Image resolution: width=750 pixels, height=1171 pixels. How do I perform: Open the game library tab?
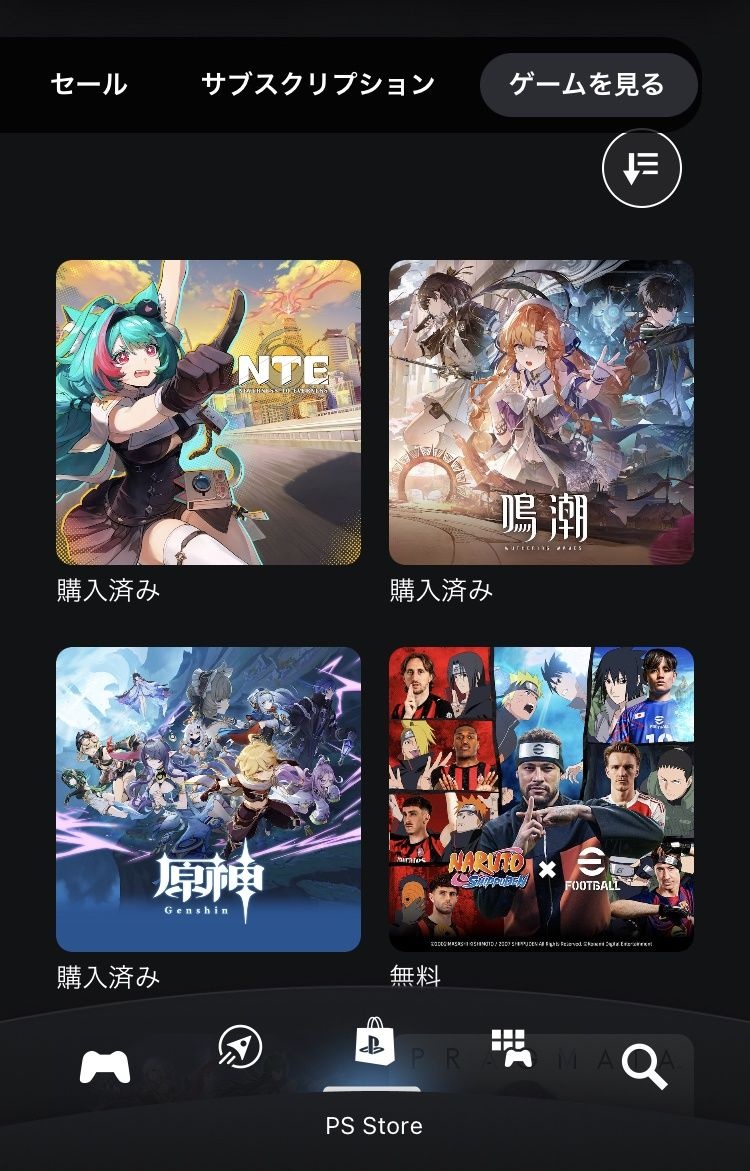coord(510,1048)
